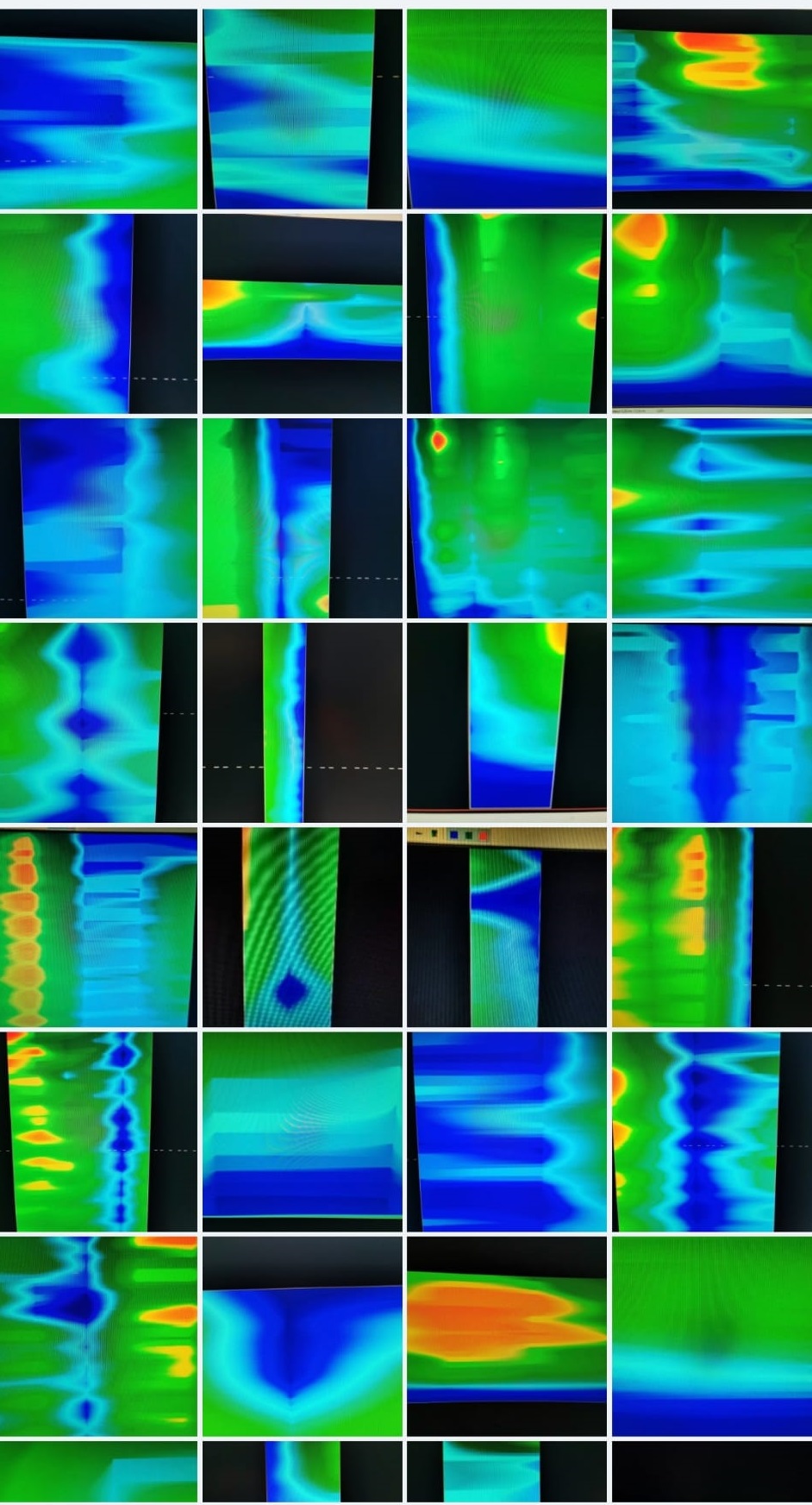Open the photo with a column of orange blobs
Screen dimensions: 812x1505
[98, 927]
